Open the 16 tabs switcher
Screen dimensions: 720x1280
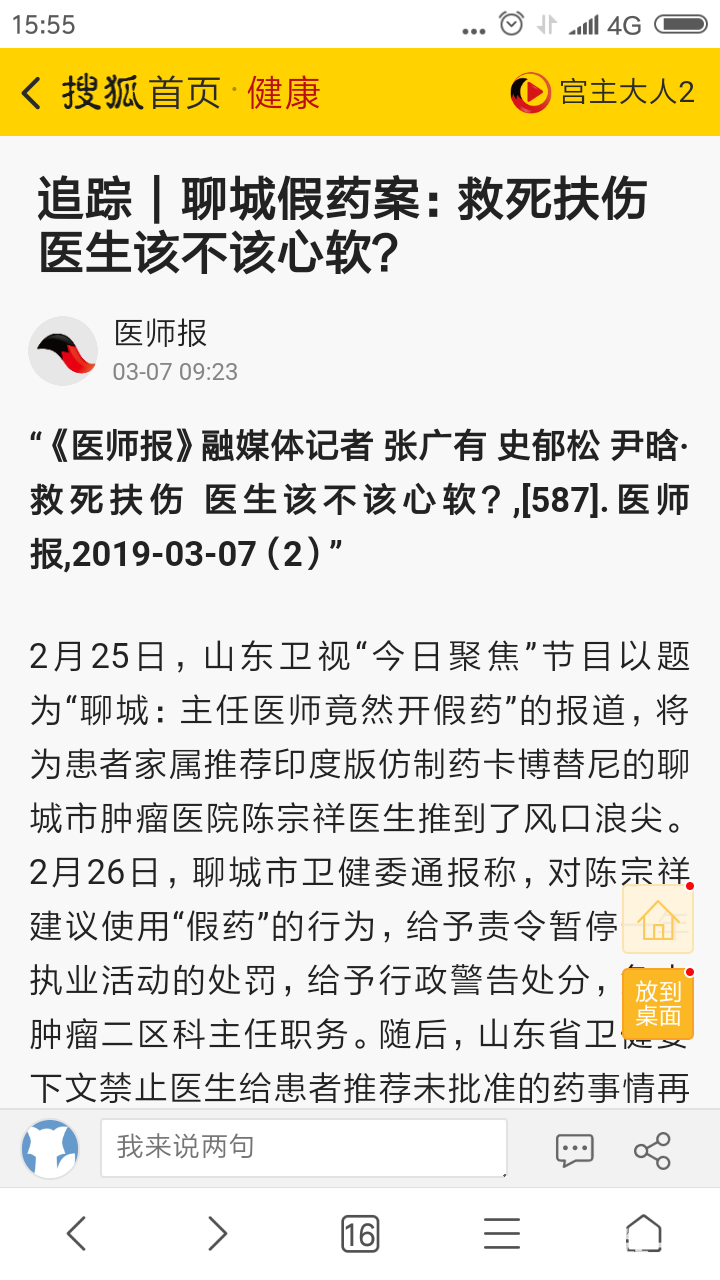coord(359,1234)
